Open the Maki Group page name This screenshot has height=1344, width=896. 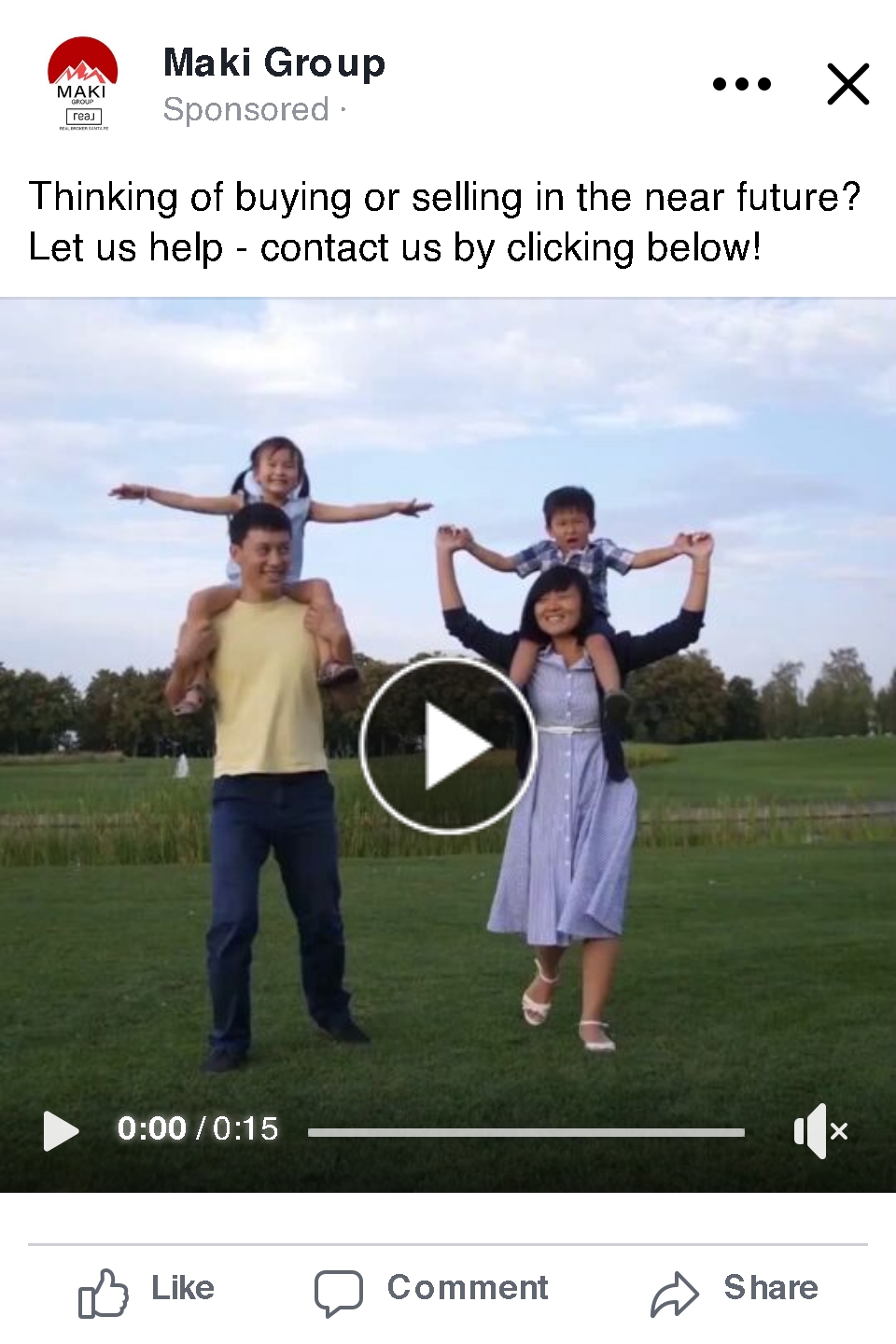tap(273, 63)
